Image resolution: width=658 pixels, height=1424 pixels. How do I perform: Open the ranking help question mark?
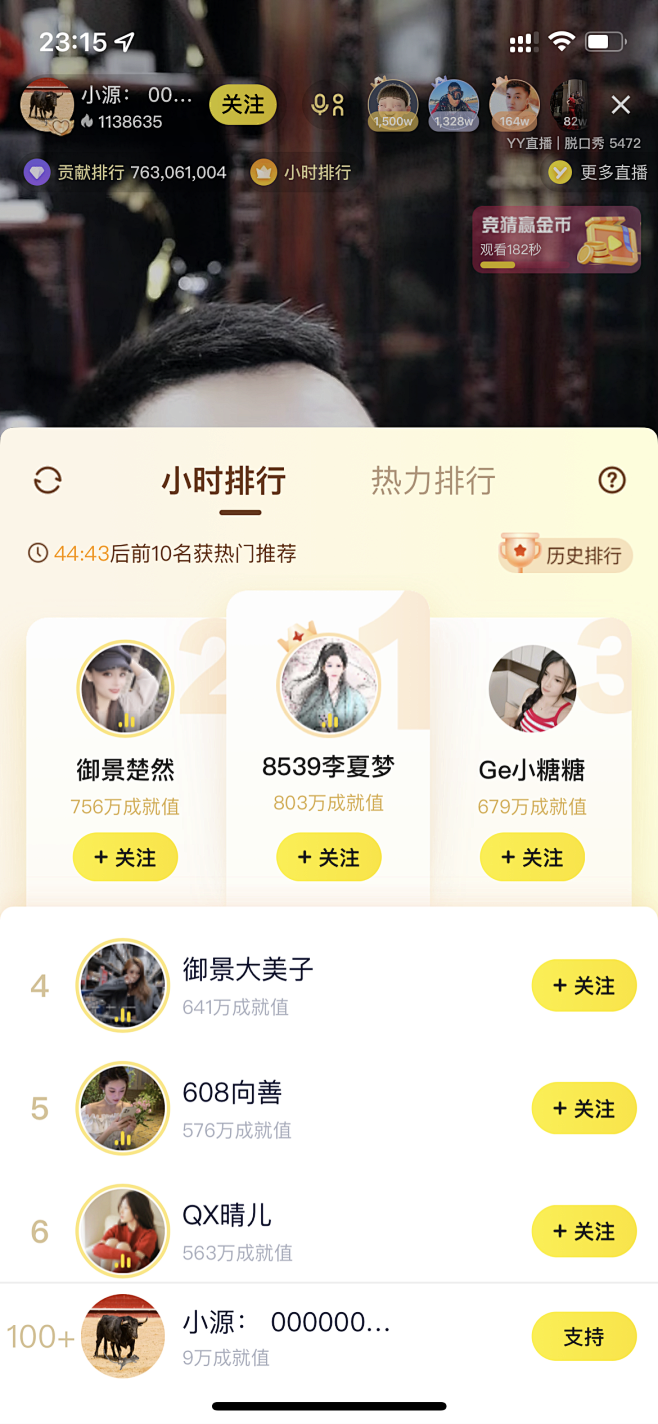point(612,481)
